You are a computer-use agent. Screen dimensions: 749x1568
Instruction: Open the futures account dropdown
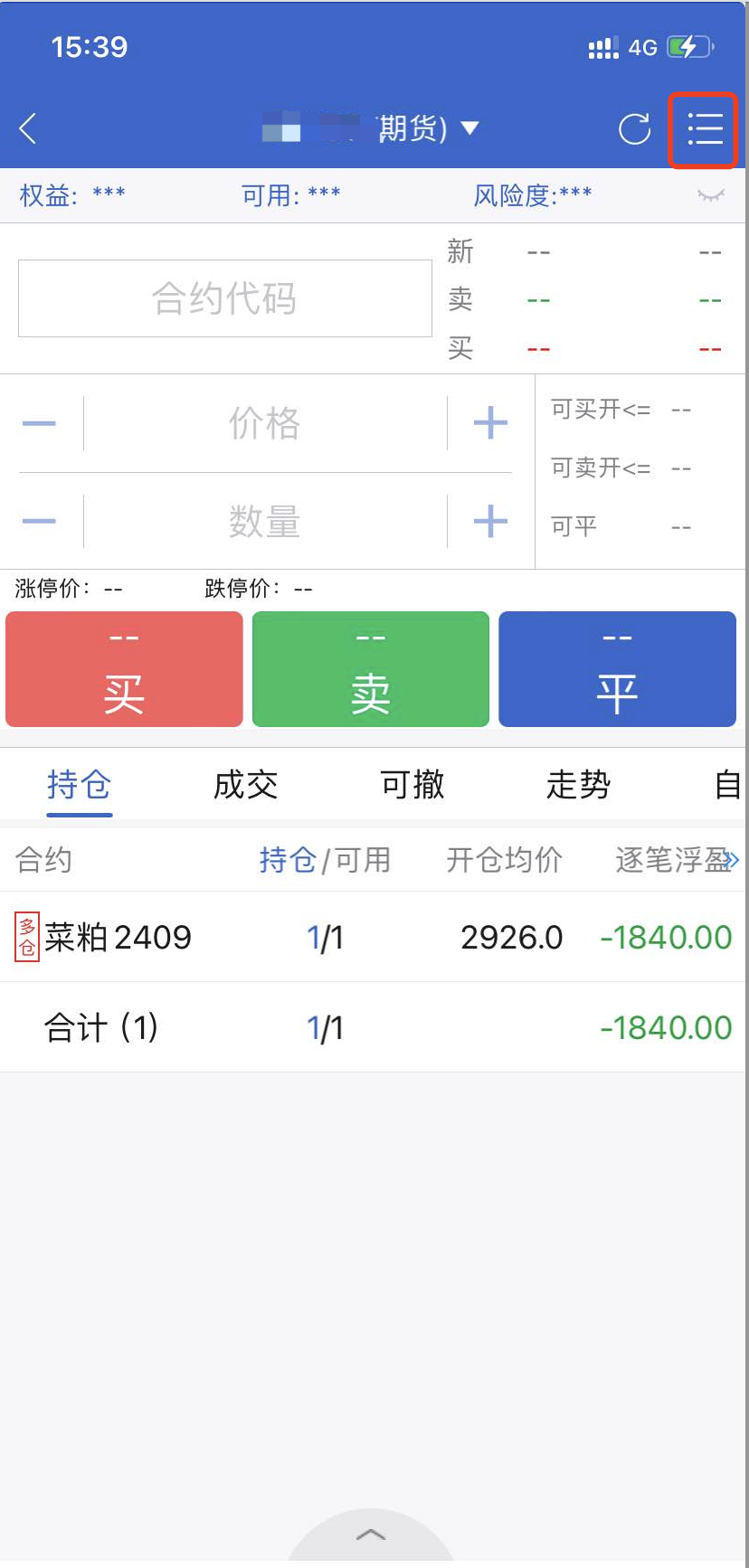pyautogui.click(x=469, y=128)
